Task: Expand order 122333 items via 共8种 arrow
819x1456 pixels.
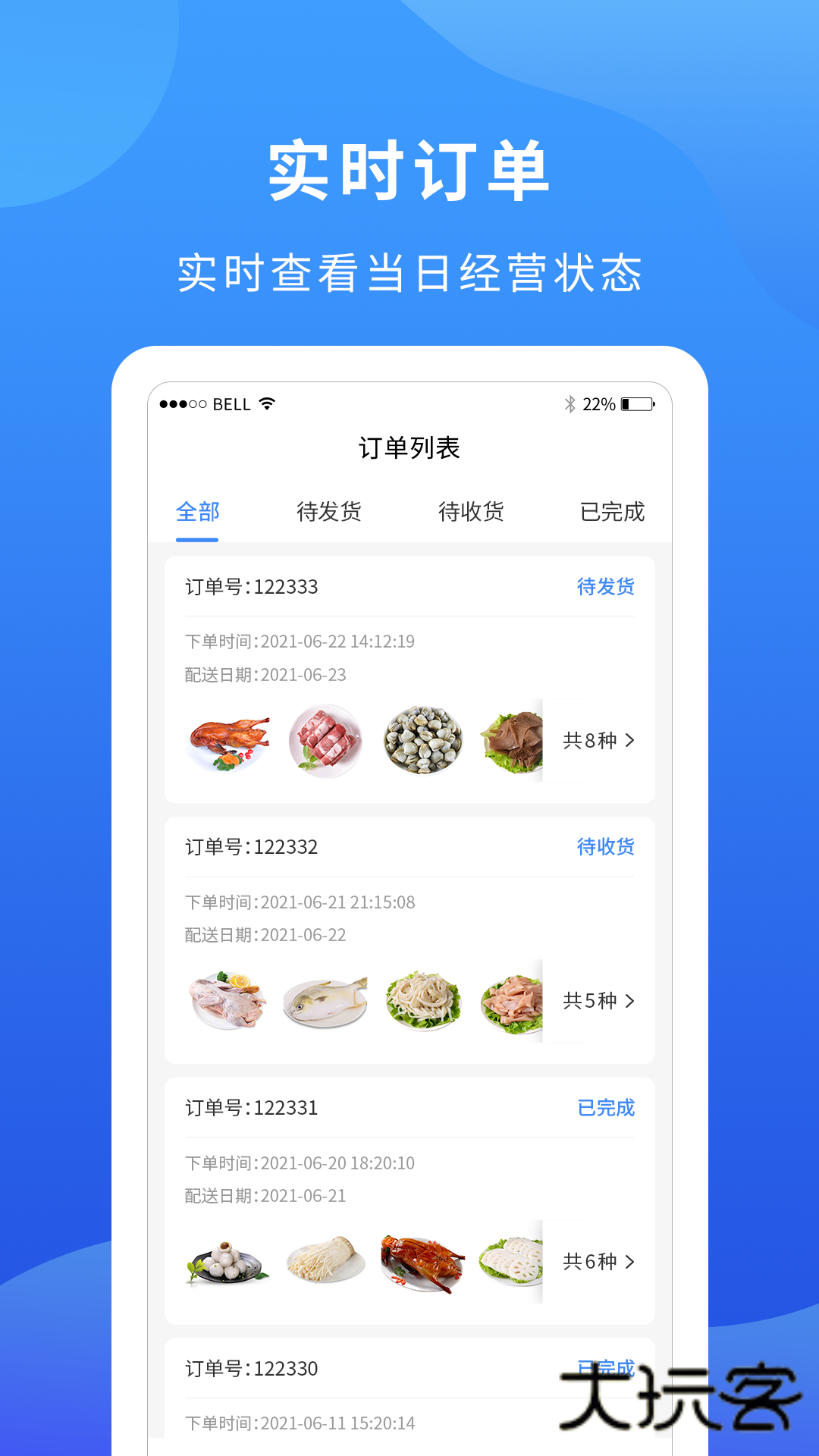Action: point(599,742)
